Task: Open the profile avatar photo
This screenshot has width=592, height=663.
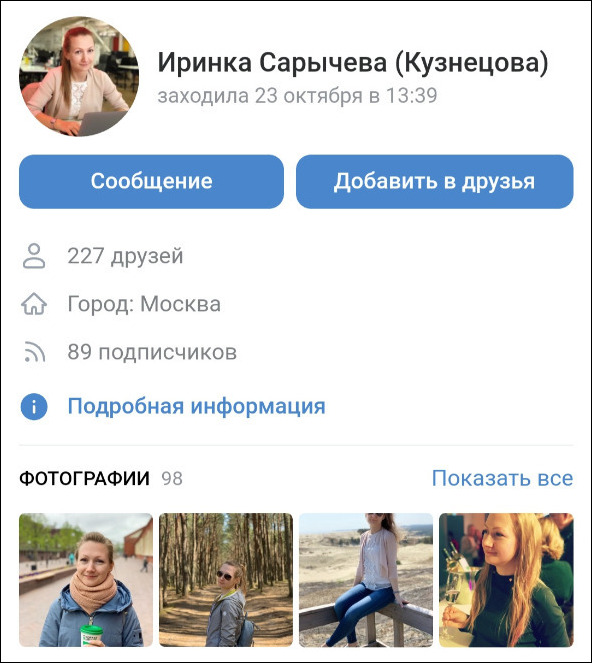Action: point(79,77)
